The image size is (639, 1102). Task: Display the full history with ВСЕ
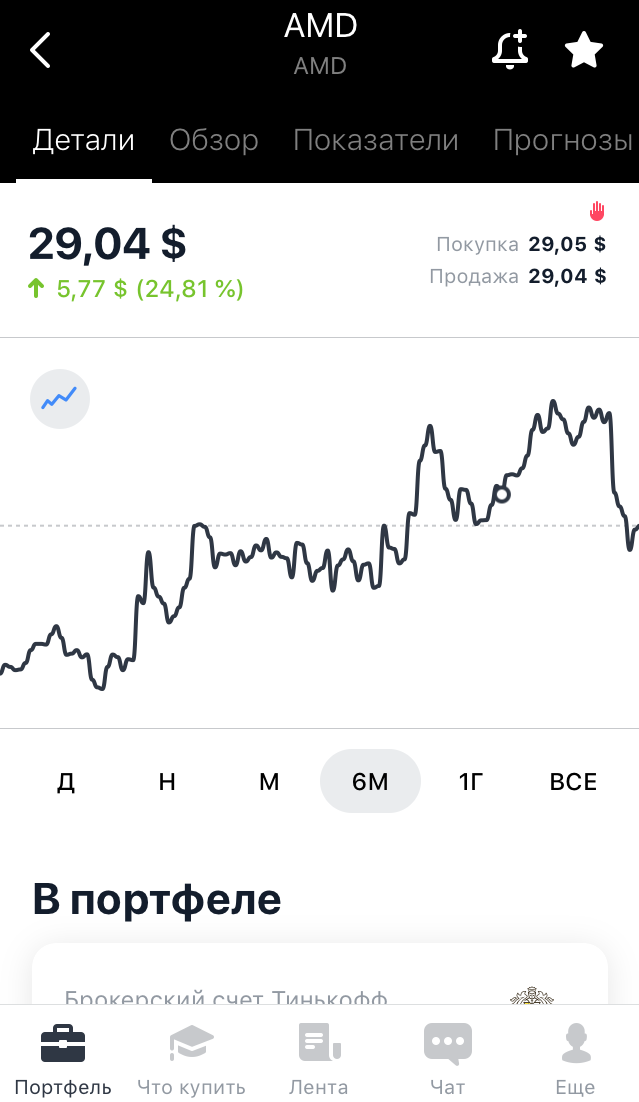click(x=573, y=782)
